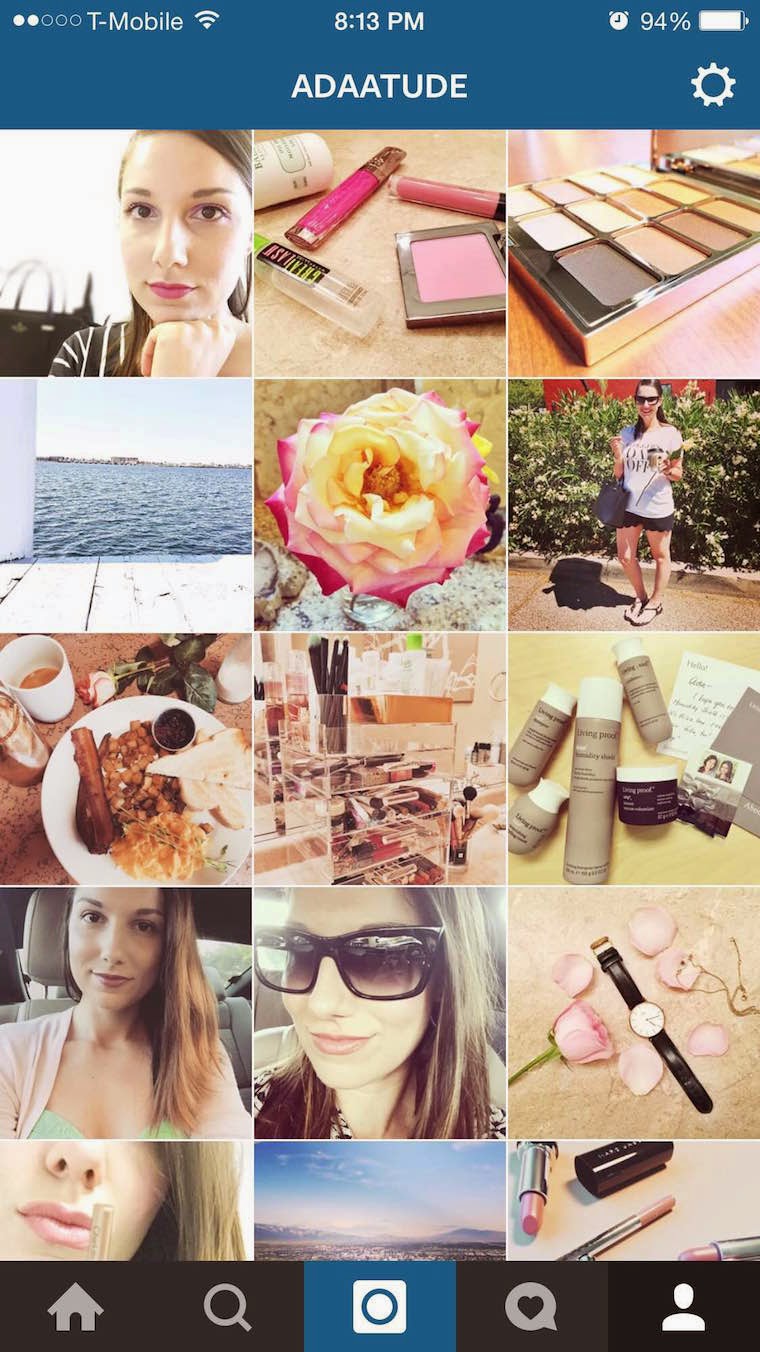Open the breakfast plate photo
This screenshot has height=1352, width=760.
click(x=126, y=758)
